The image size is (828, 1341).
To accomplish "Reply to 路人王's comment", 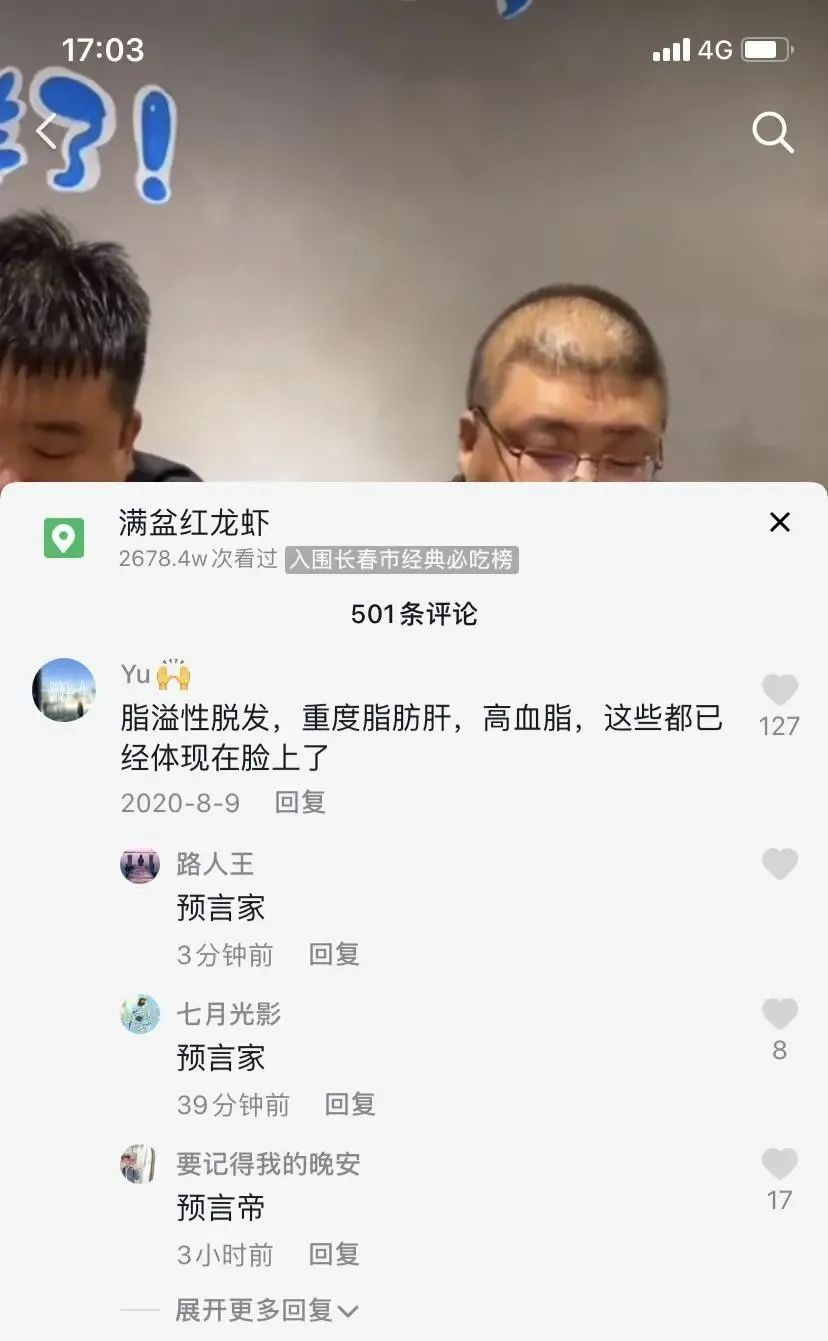I will 333,954.
